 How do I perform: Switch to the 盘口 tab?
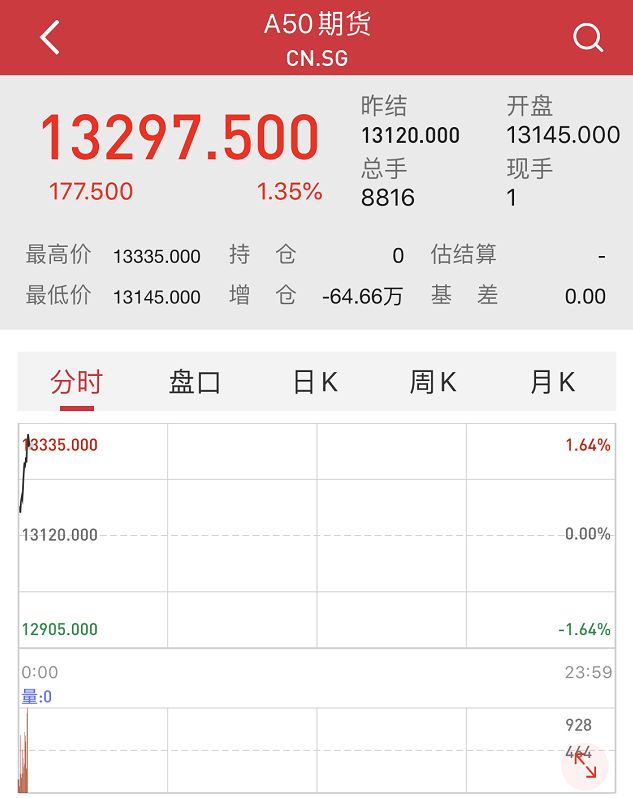pos(195,382)
